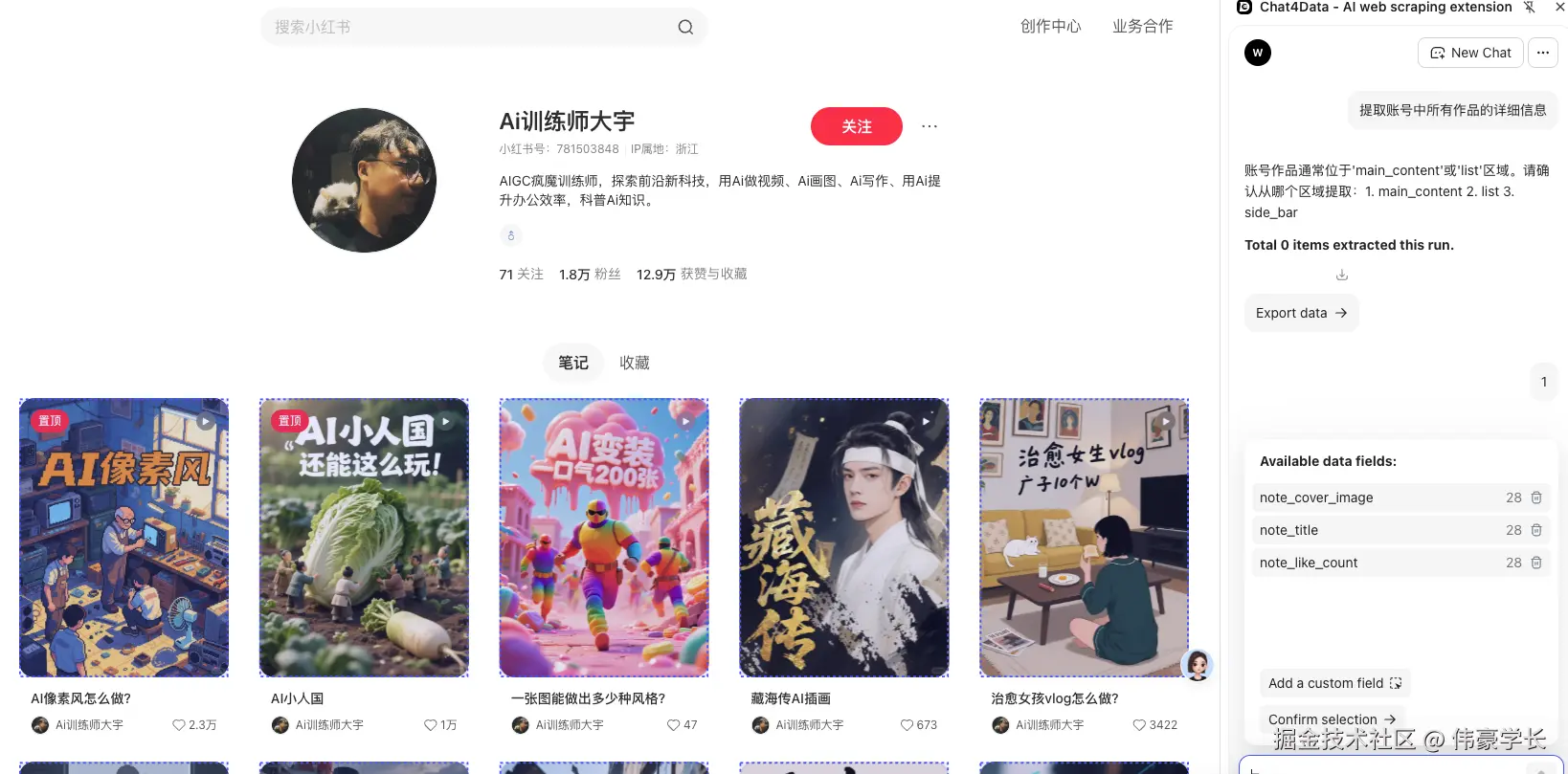The height and width of the screenshot is (774, 1568).
Task: Open the AI变装 note card
Action: pos(604,537)
